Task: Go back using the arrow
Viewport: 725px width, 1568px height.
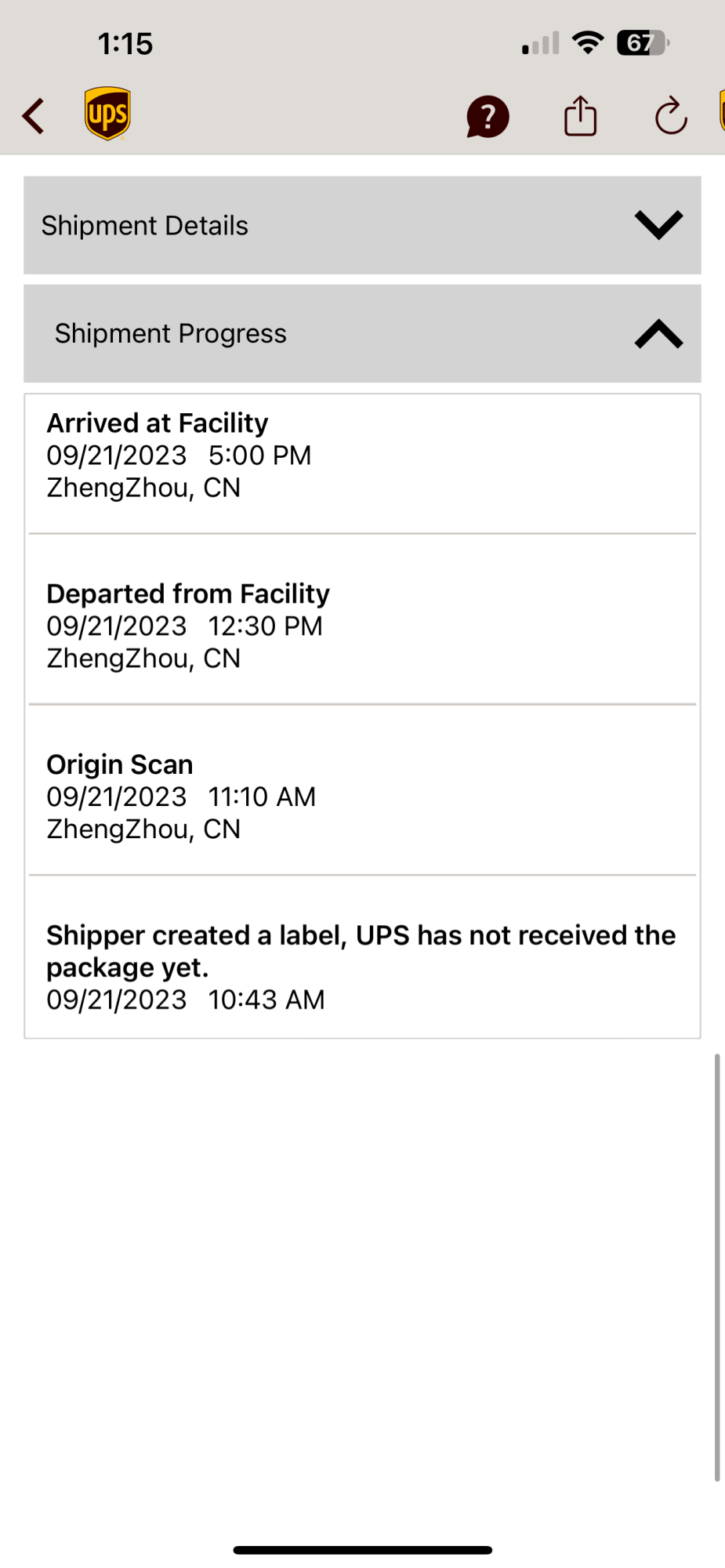Action: (x=33, y=117)
